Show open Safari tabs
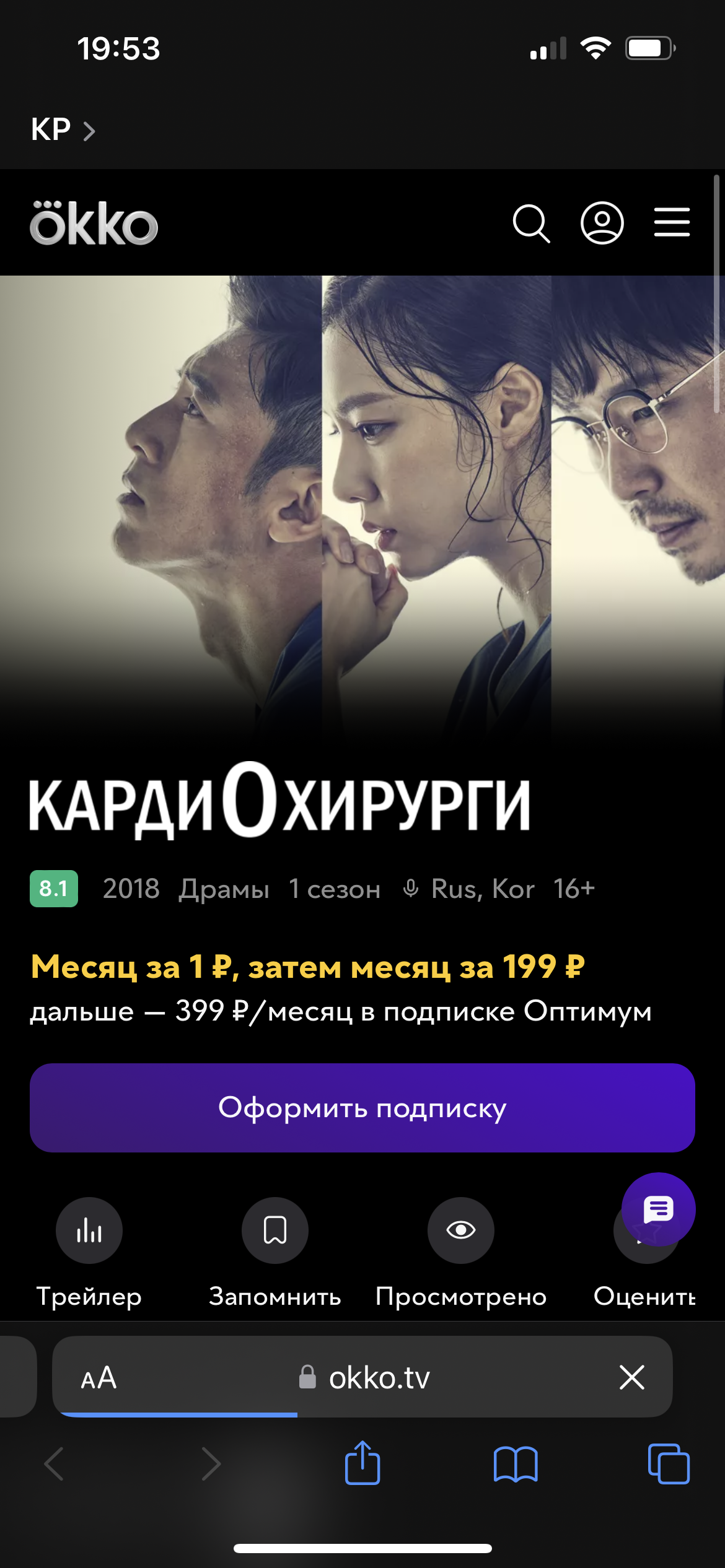Screen dimensions: 725x1568 [x=669, y=1464]
